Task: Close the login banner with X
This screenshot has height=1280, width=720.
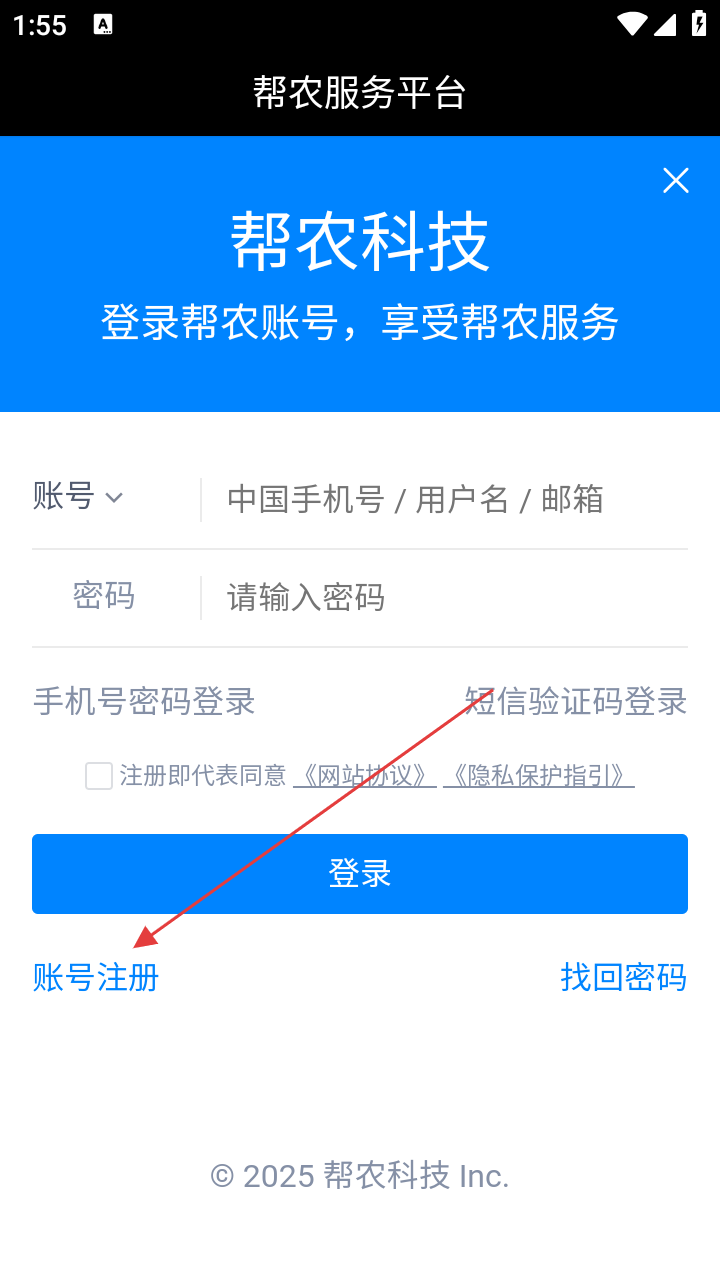Action: 676,181
